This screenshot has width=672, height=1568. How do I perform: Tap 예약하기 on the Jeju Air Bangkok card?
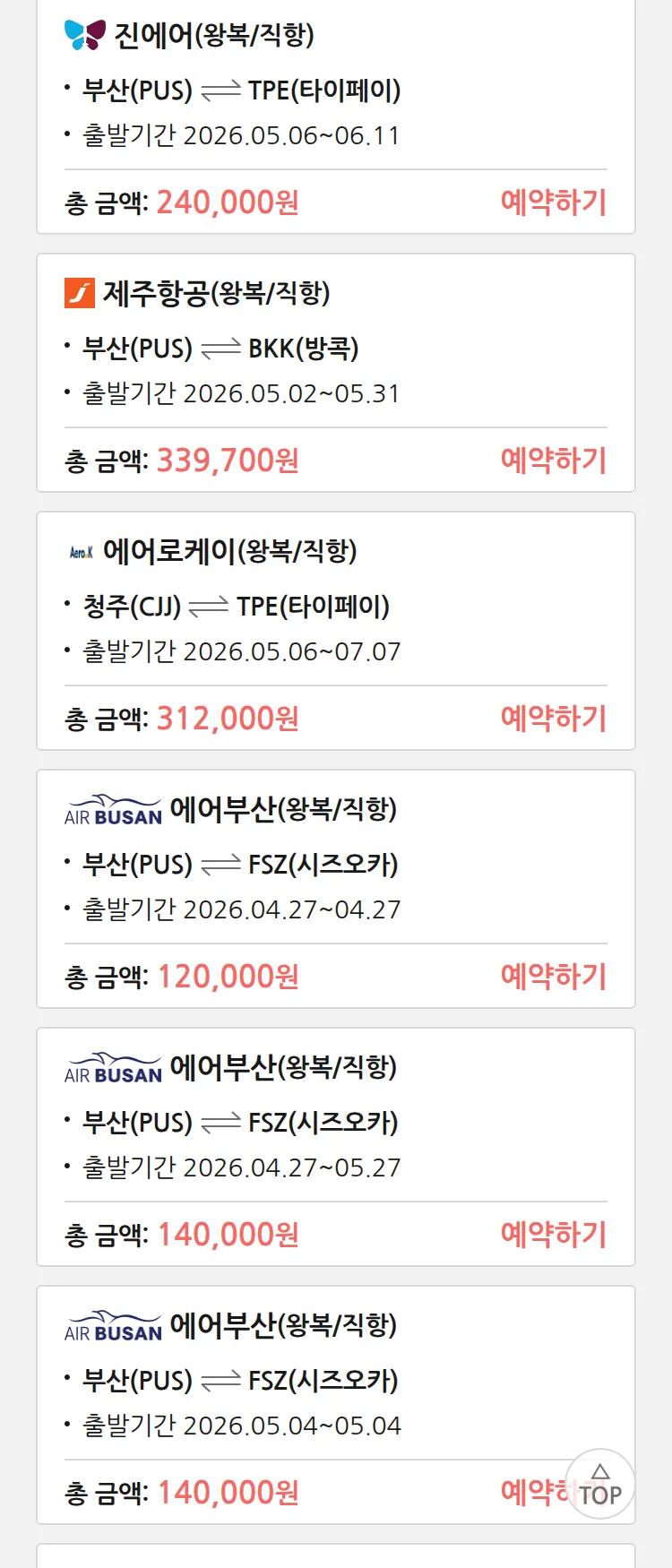point(553,461)
